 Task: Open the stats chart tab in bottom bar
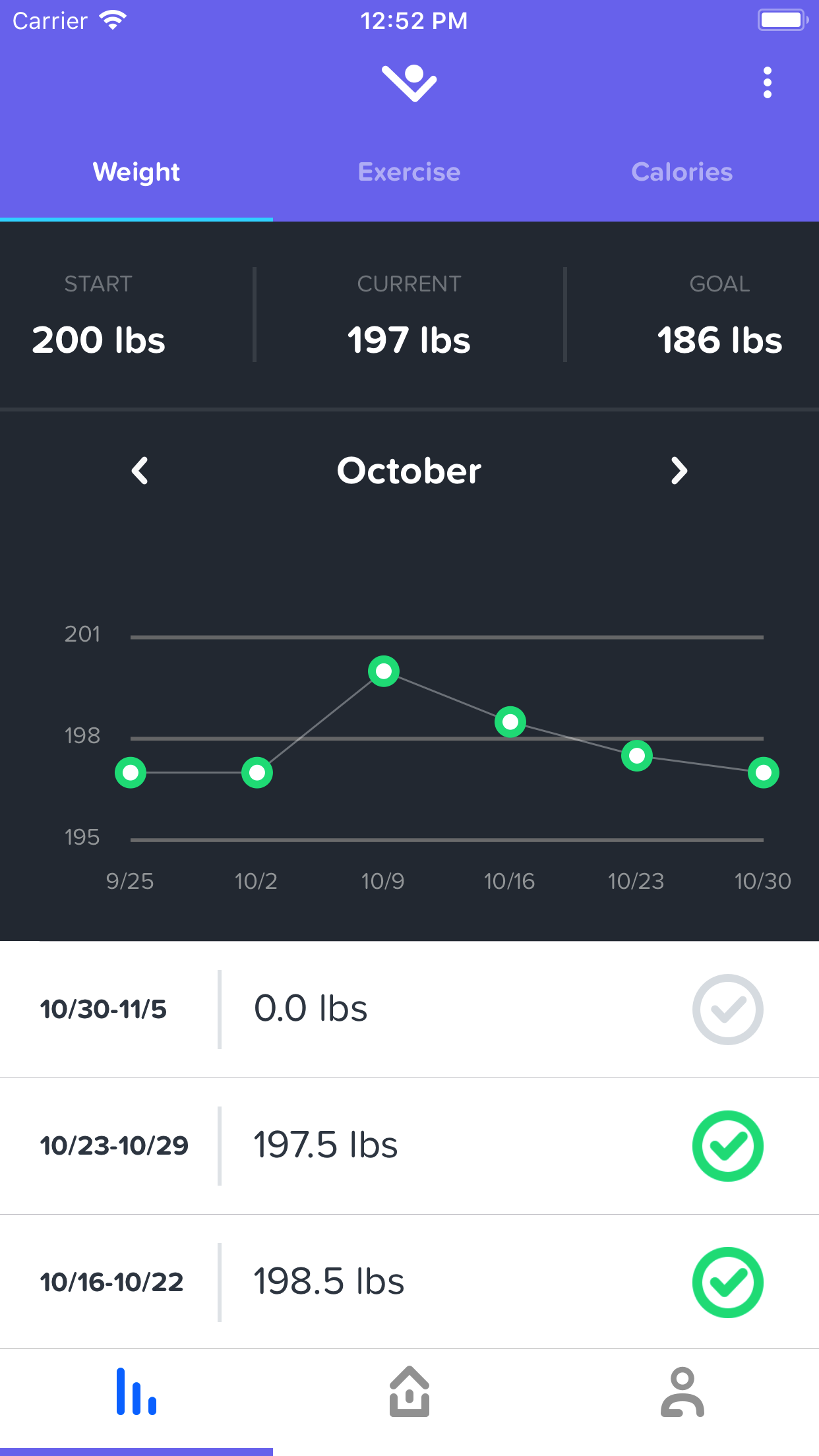point(136,1393)
